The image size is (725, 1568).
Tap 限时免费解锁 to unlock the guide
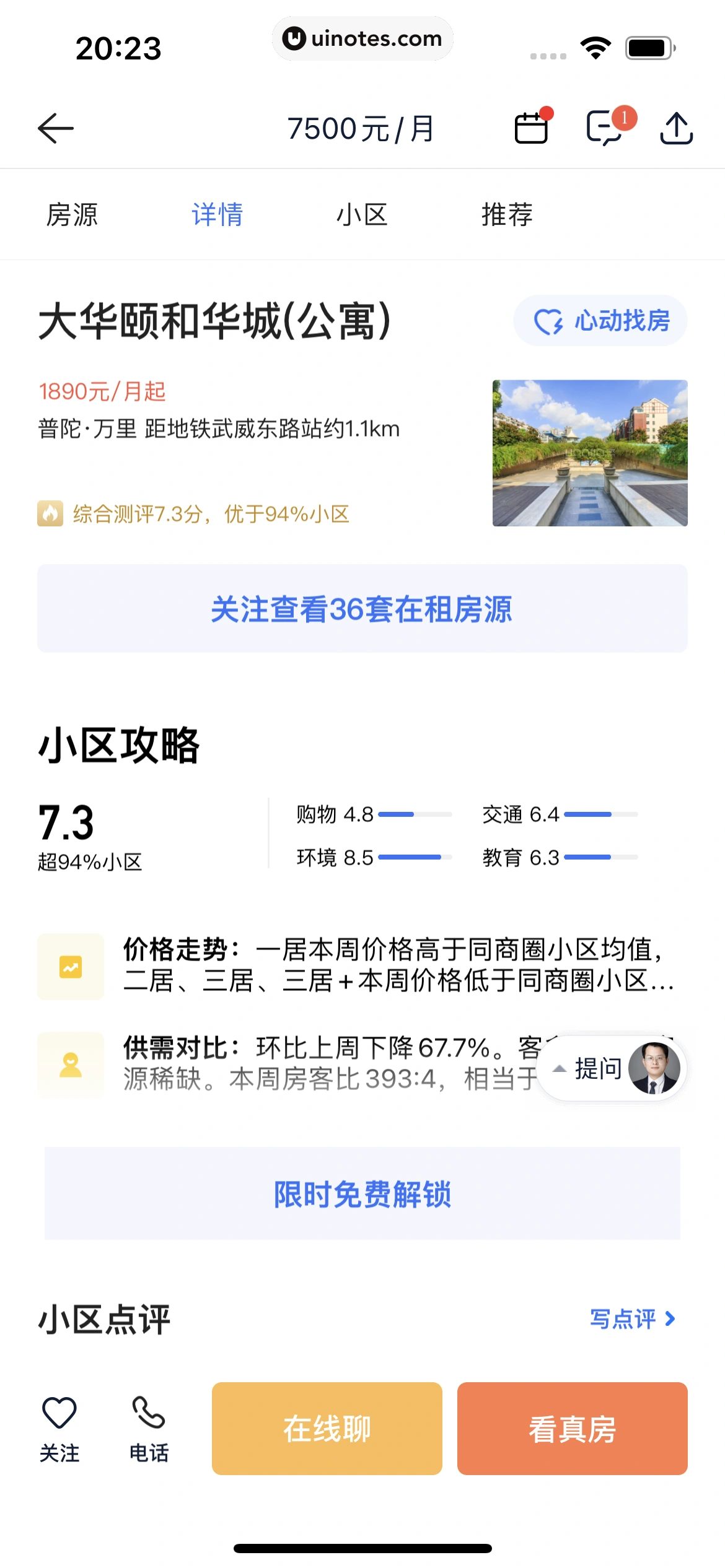click(x=362, y=1193)
